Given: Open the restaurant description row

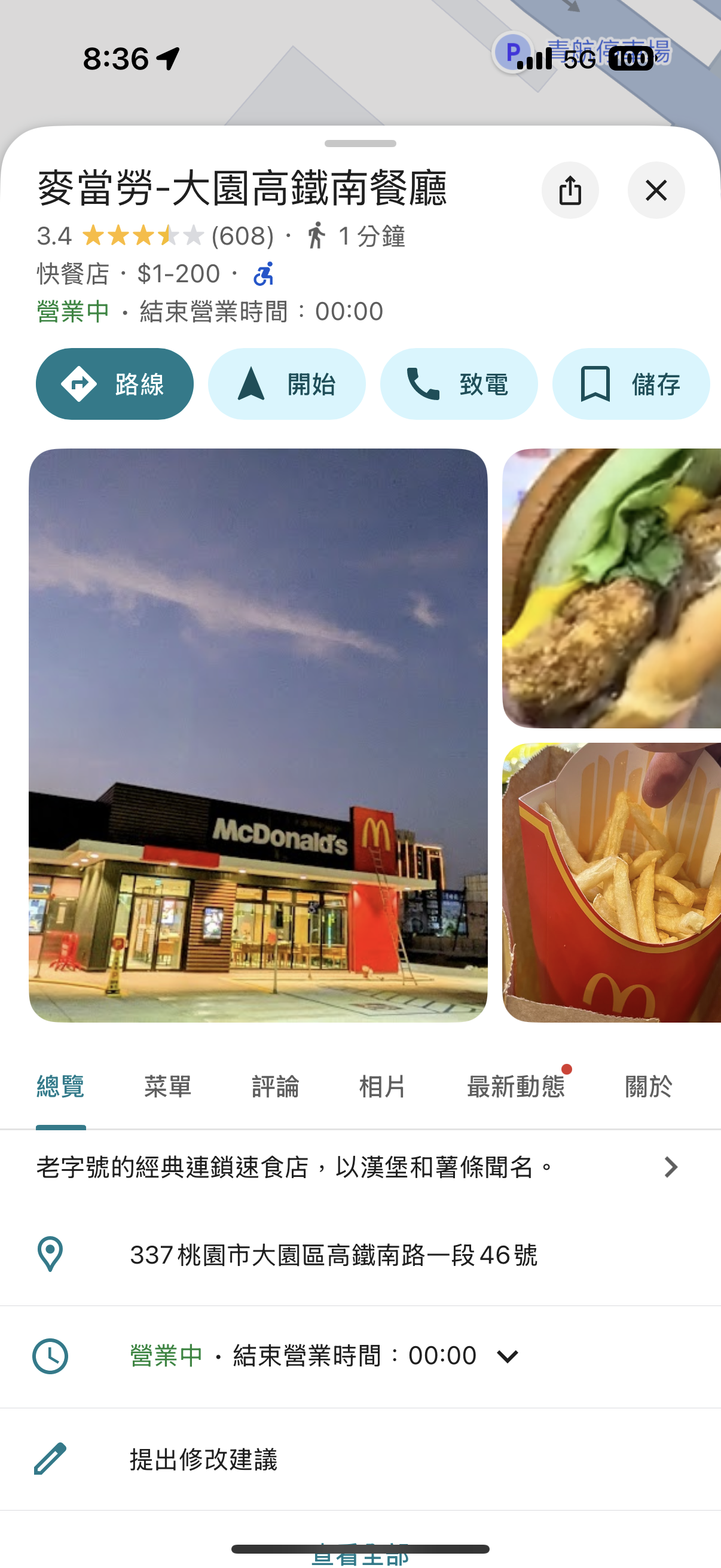Looking at the screenshot, I should [x=360, y=1167].
